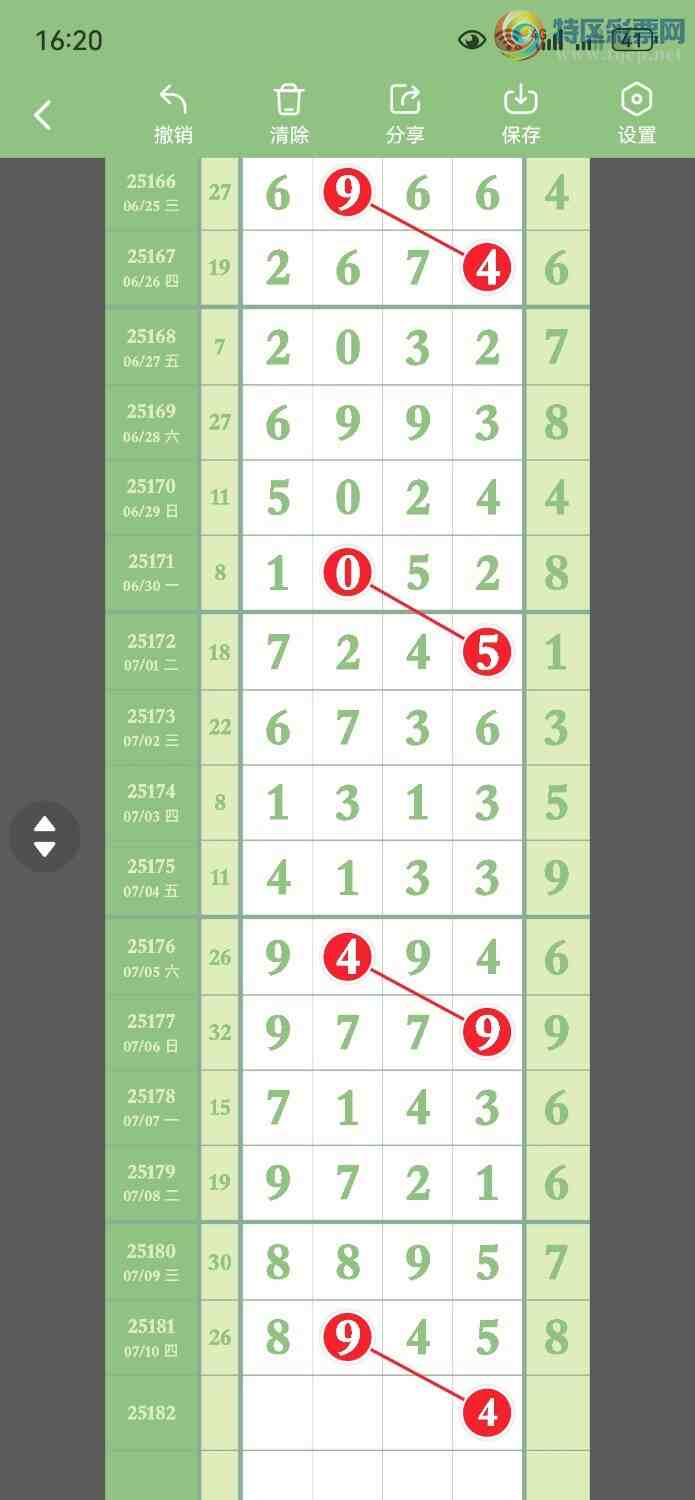Viewport: 695px width, 1500px height.
Task: Clear all marks with 清除
Action: pos(289,114)
